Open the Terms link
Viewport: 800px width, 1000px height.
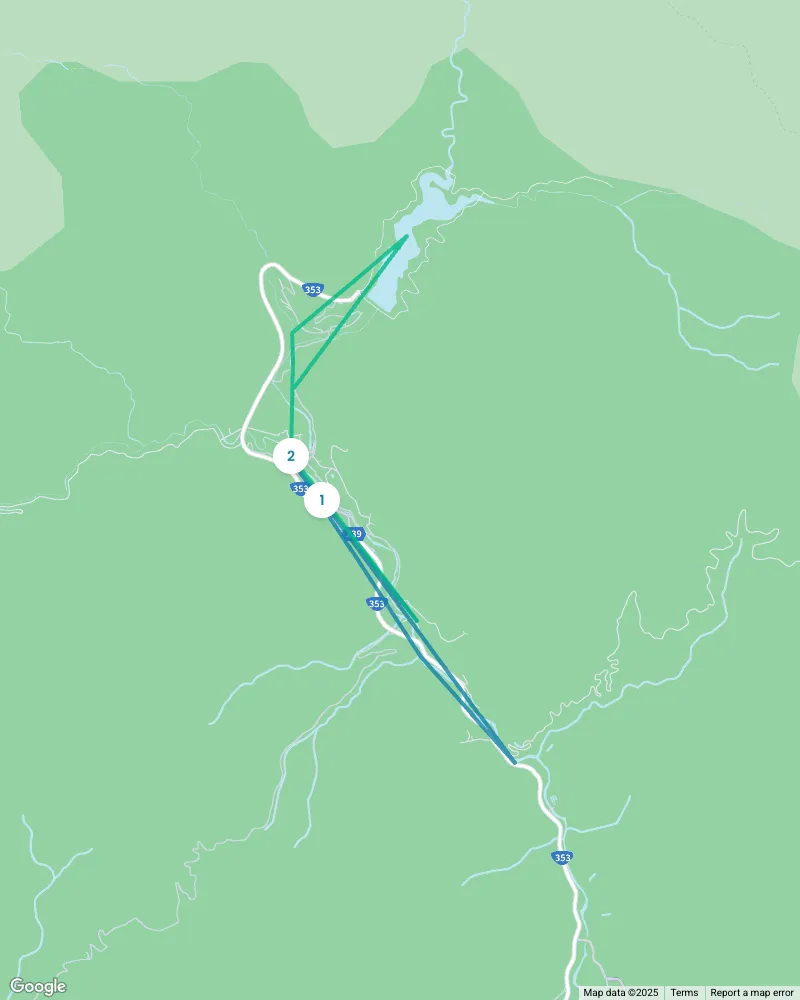click(684, 993)
